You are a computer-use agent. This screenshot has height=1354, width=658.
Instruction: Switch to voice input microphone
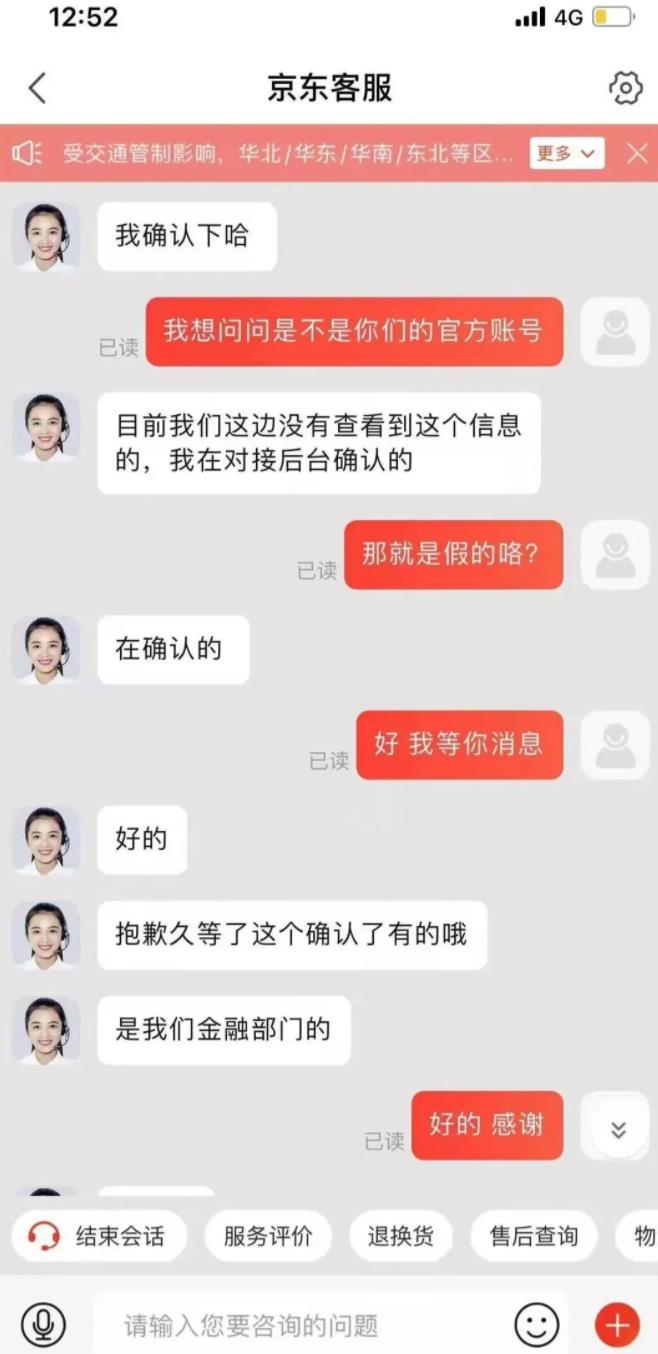pyautogui.click(x=43, y=1325)
